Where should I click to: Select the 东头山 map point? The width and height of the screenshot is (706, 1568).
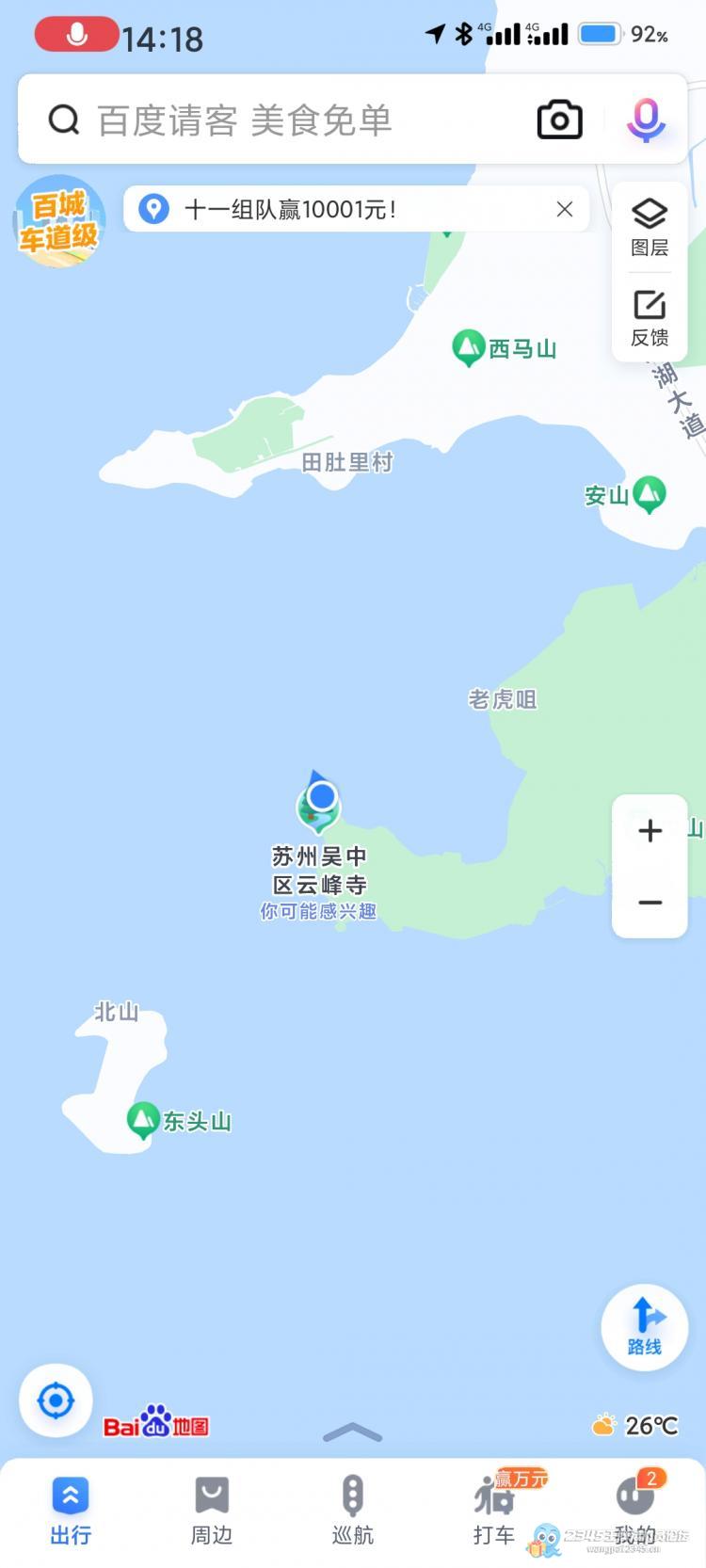pos(180,1121)
